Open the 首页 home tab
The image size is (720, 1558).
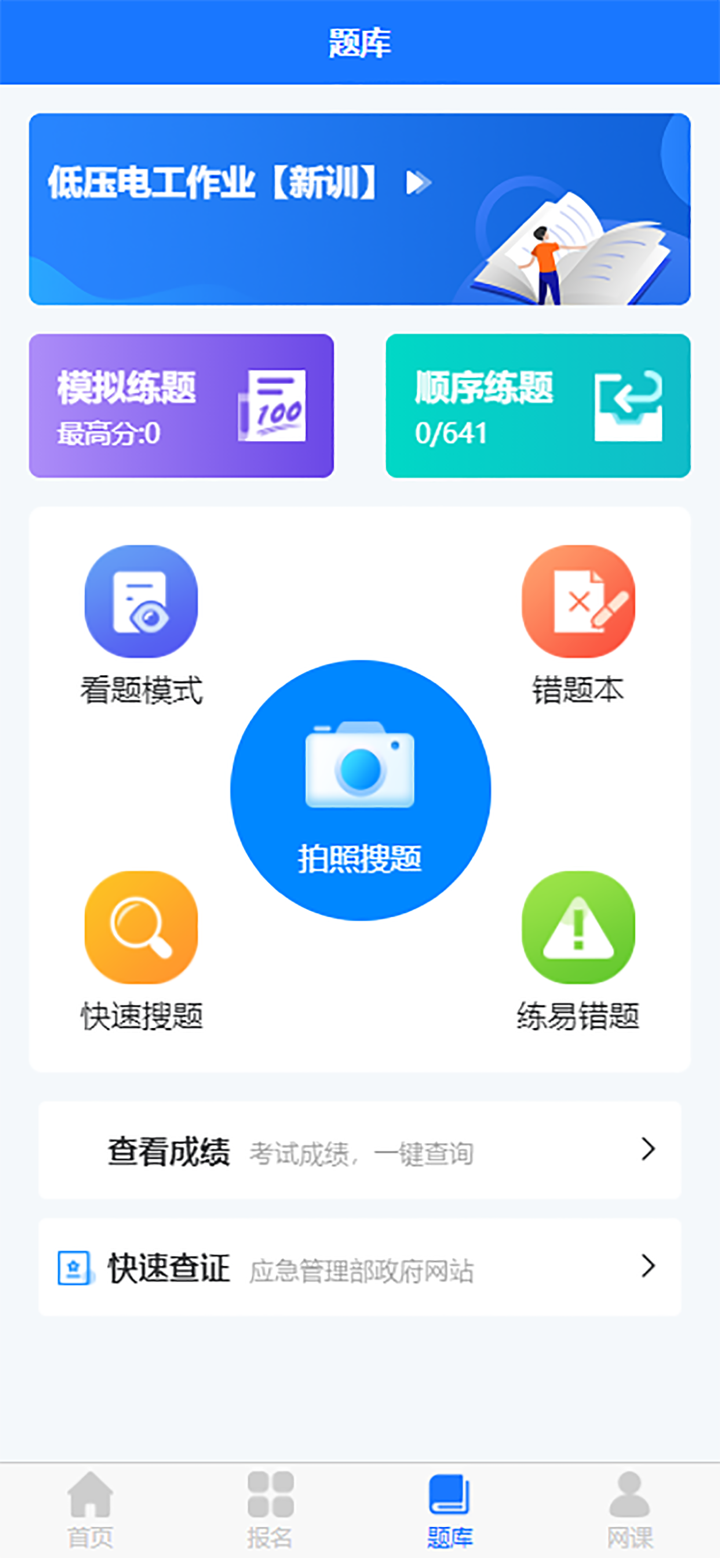90,1505
